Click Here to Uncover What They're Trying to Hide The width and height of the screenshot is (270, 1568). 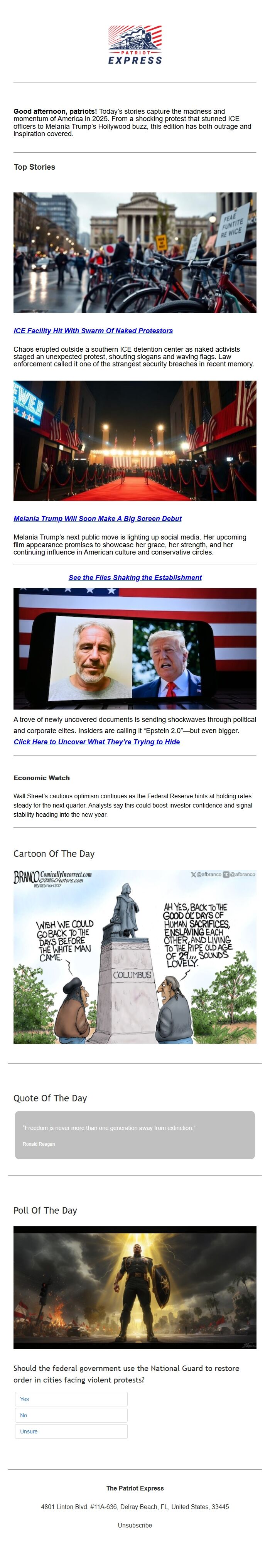96,742
